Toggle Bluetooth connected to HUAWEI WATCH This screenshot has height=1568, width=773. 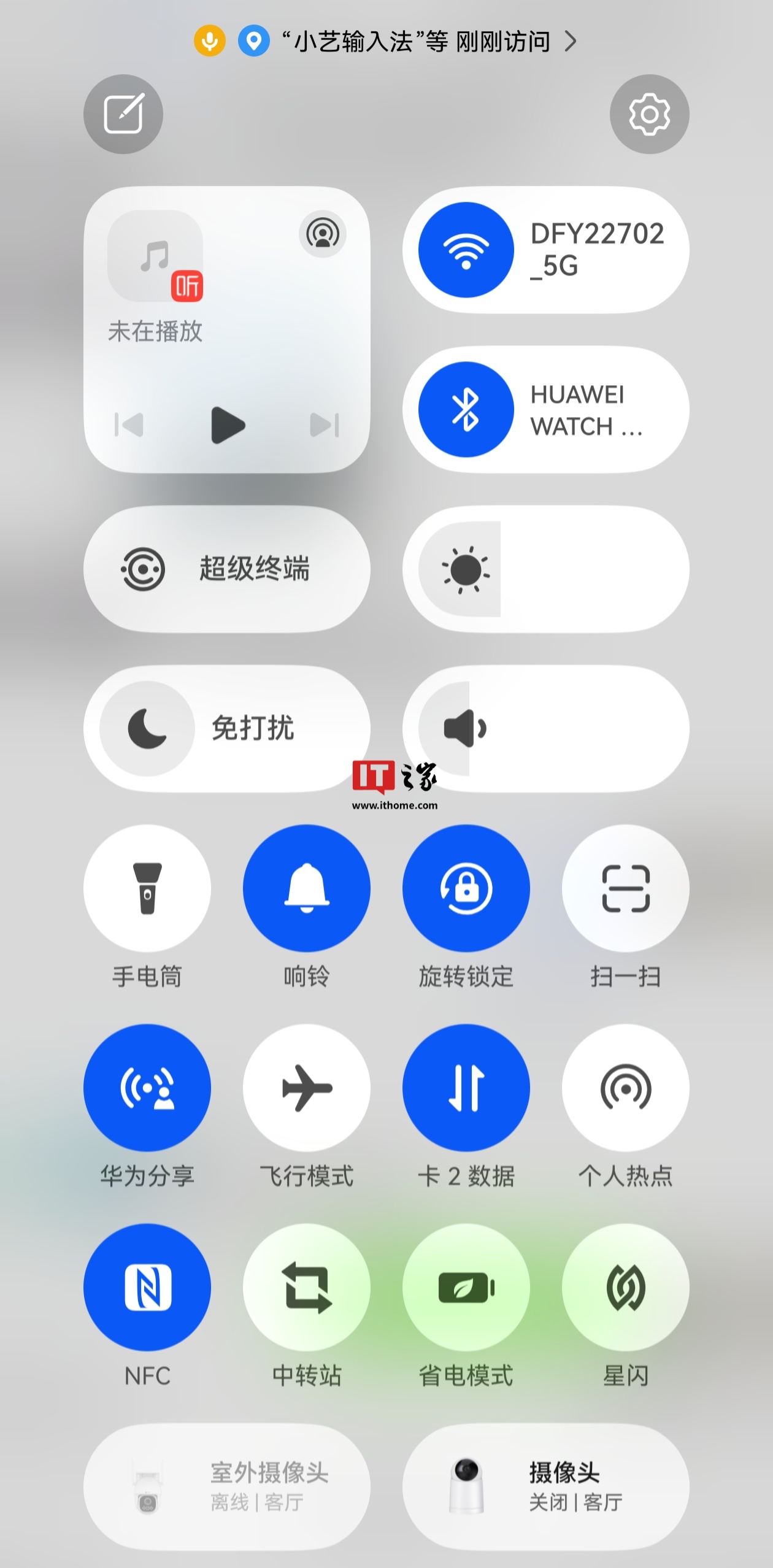pos(466,409)
